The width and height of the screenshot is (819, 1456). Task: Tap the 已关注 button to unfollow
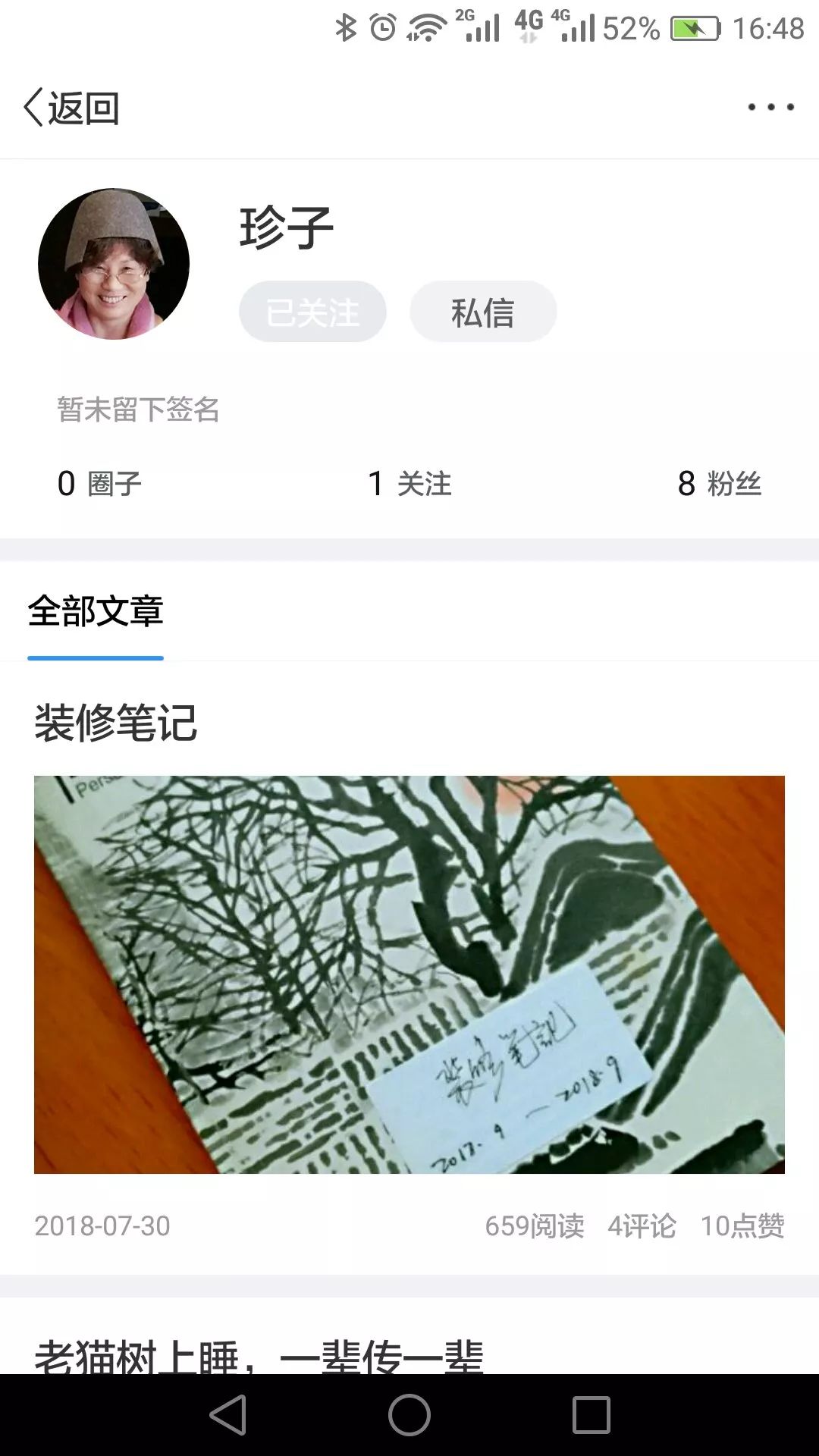pyautogui.click(x=312, y=312)
